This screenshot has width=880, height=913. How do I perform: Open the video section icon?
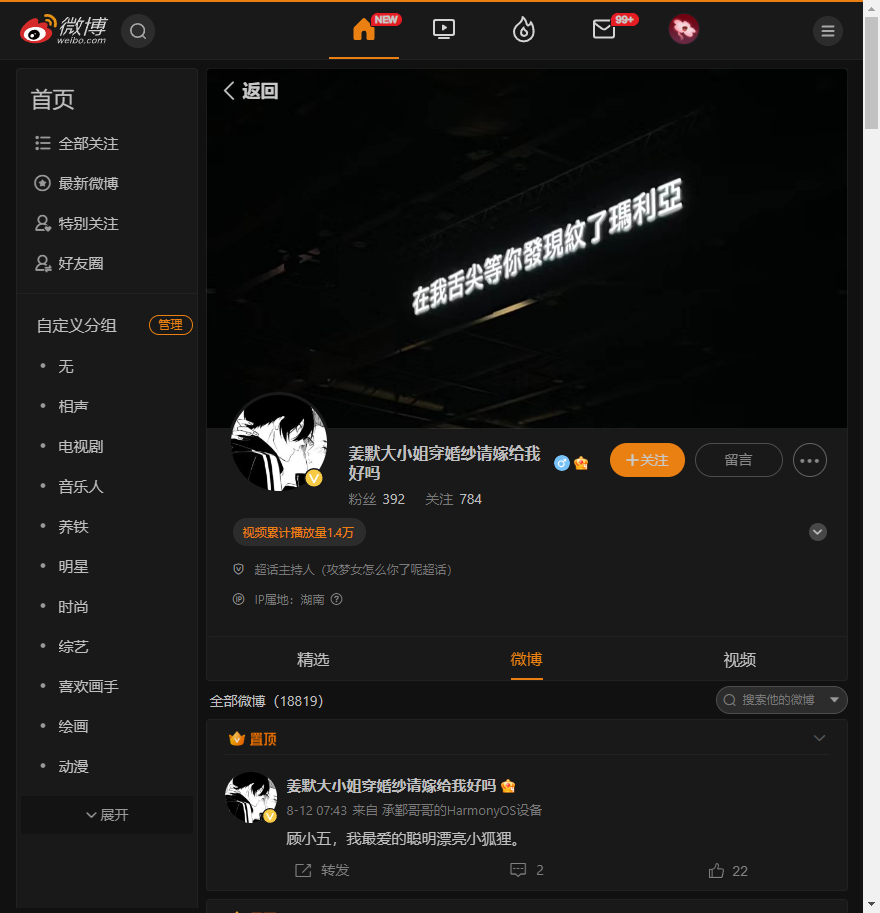(444, 30)
